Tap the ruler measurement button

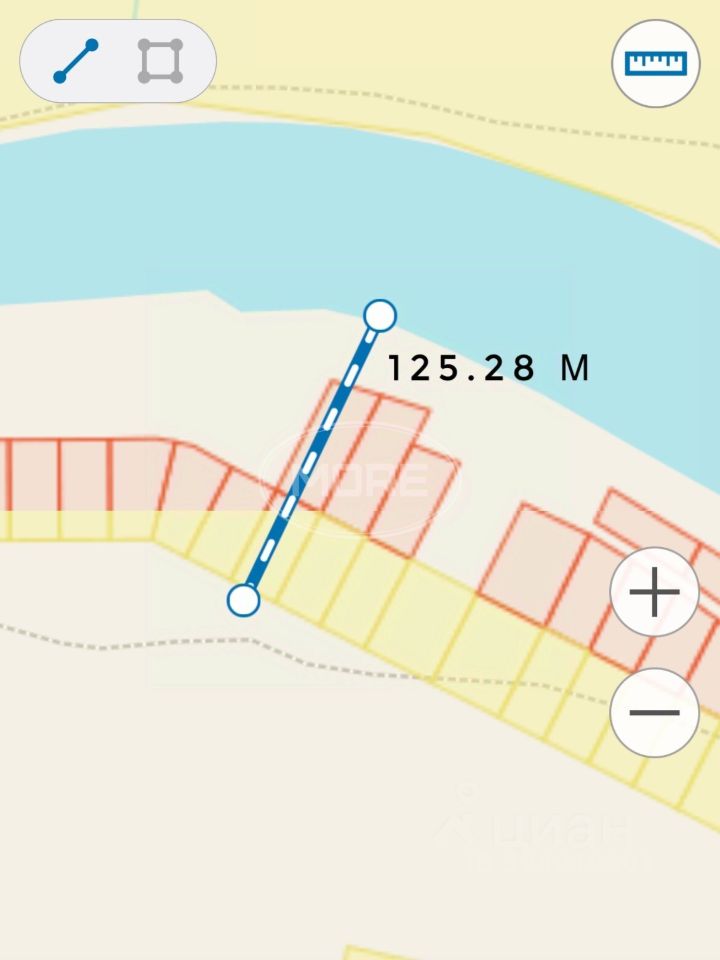pyautogui.click(x=656, y=63)
